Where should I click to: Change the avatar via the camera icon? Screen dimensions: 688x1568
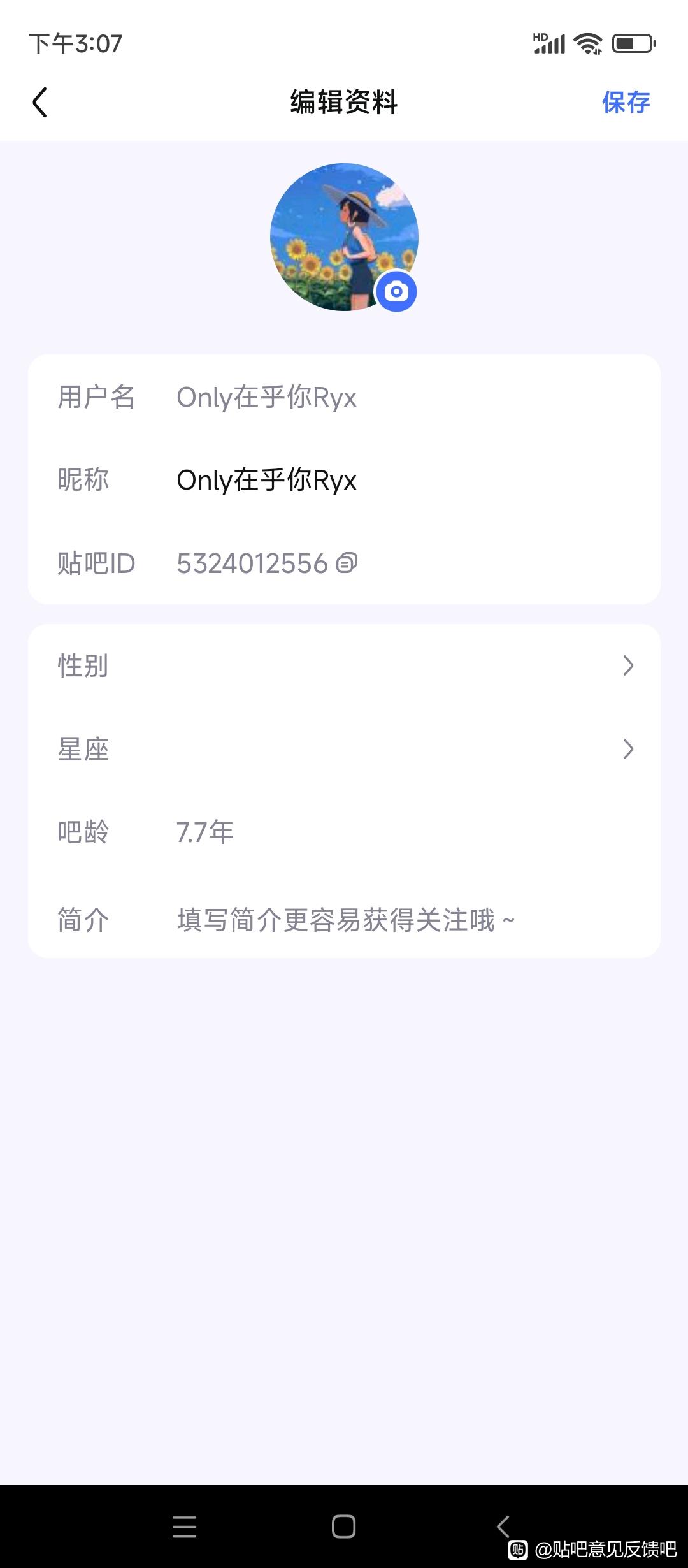click(x=396, y=292)
